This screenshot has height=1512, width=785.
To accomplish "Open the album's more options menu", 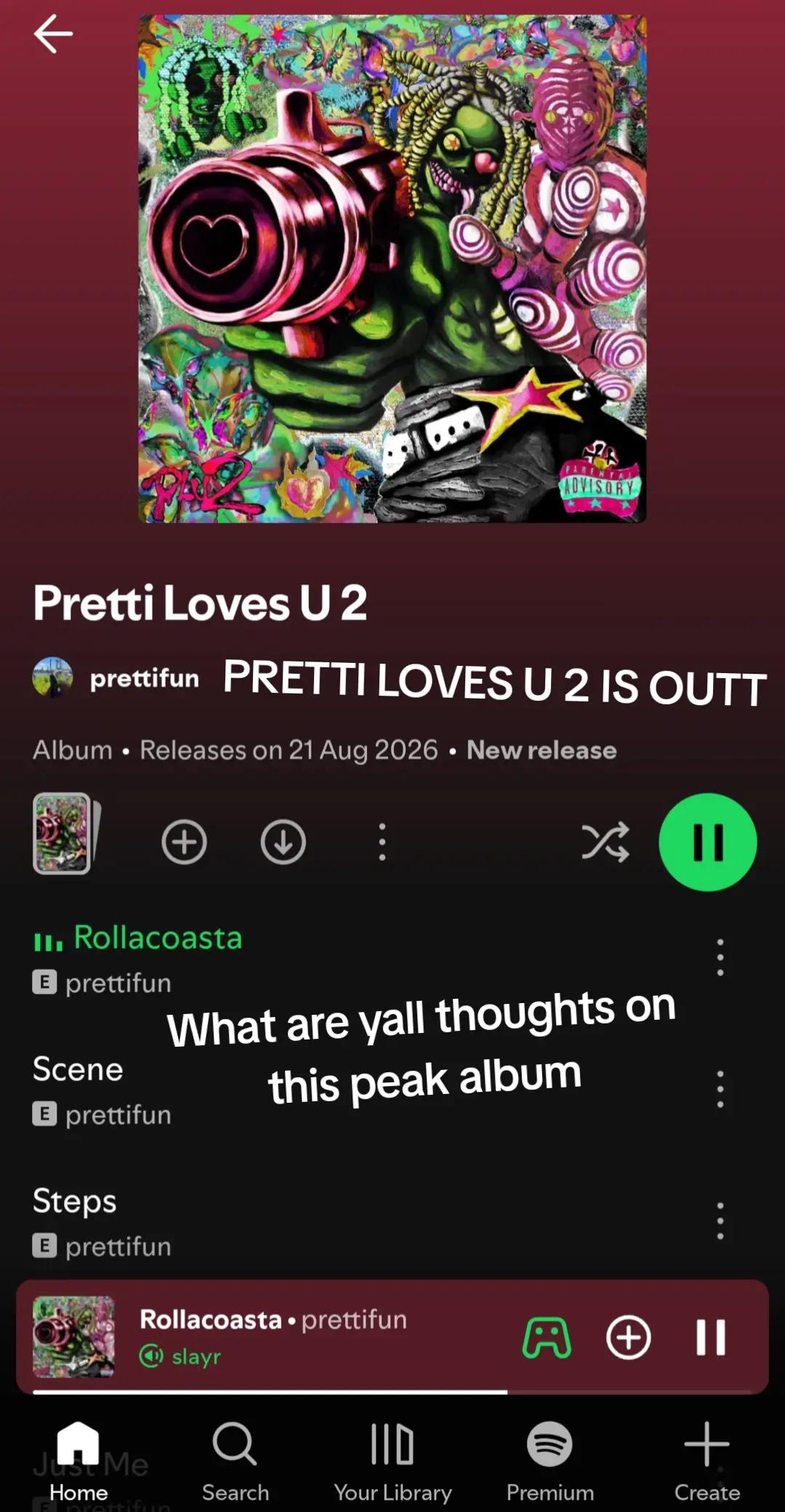I will click(x=382, y=842).
